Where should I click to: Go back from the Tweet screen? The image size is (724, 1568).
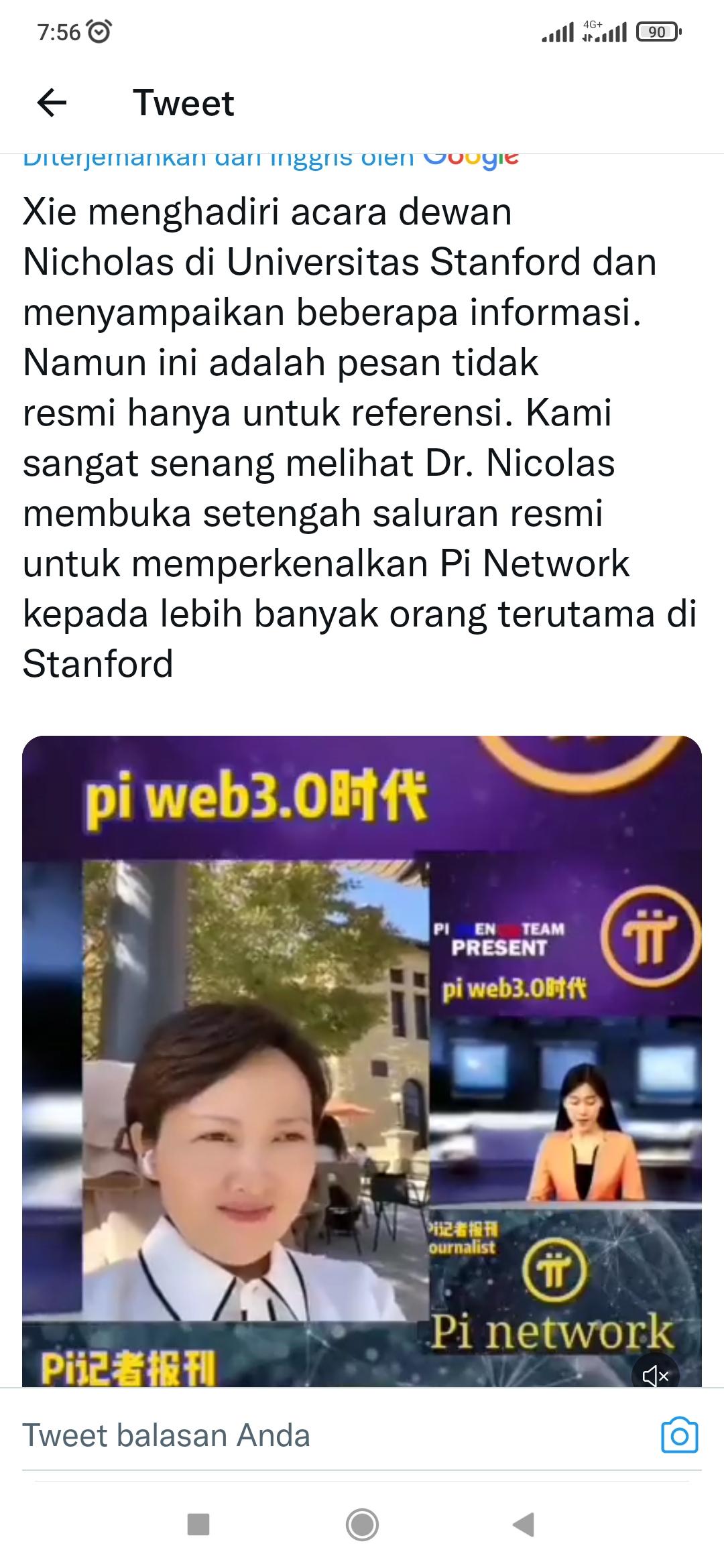click(x=52, y=103)
